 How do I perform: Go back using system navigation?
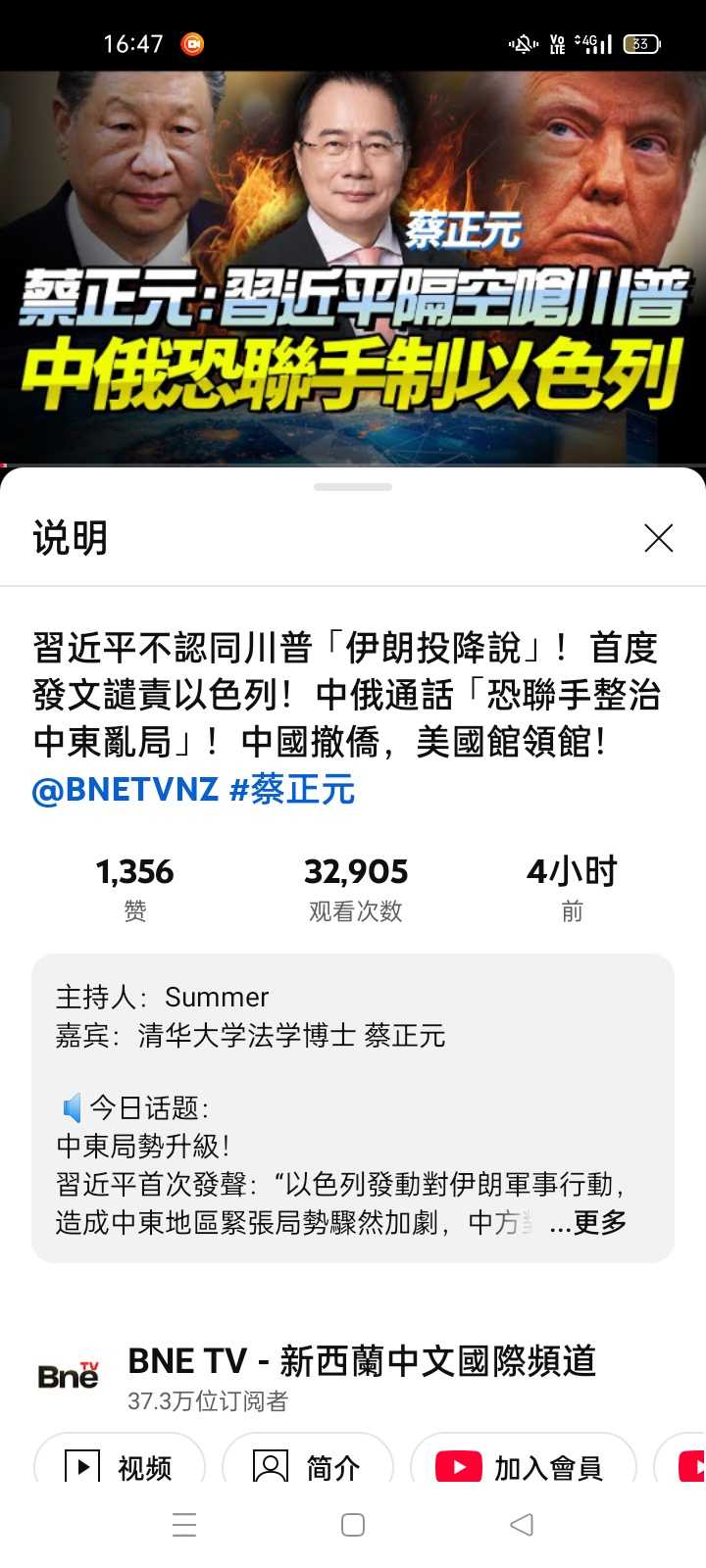(522, 1524)
